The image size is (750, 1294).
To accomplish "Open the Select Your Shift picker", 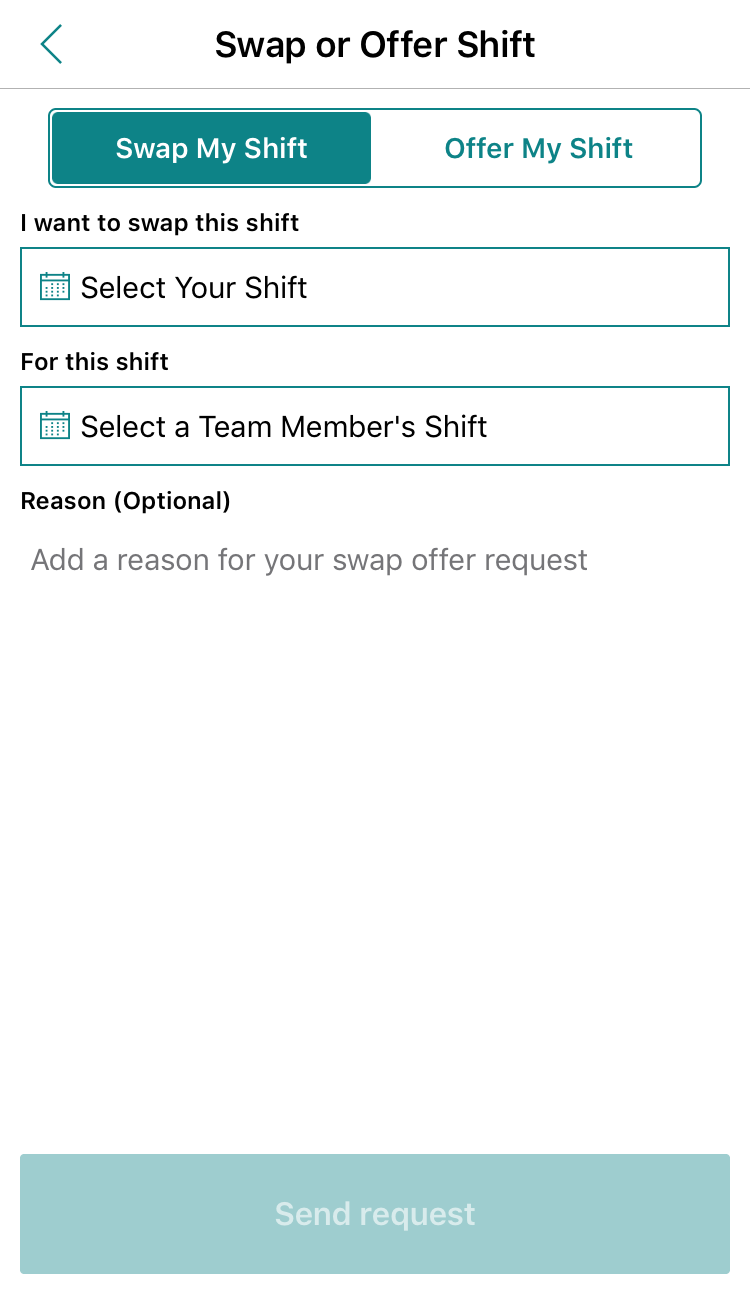I will tap(375, 287).
